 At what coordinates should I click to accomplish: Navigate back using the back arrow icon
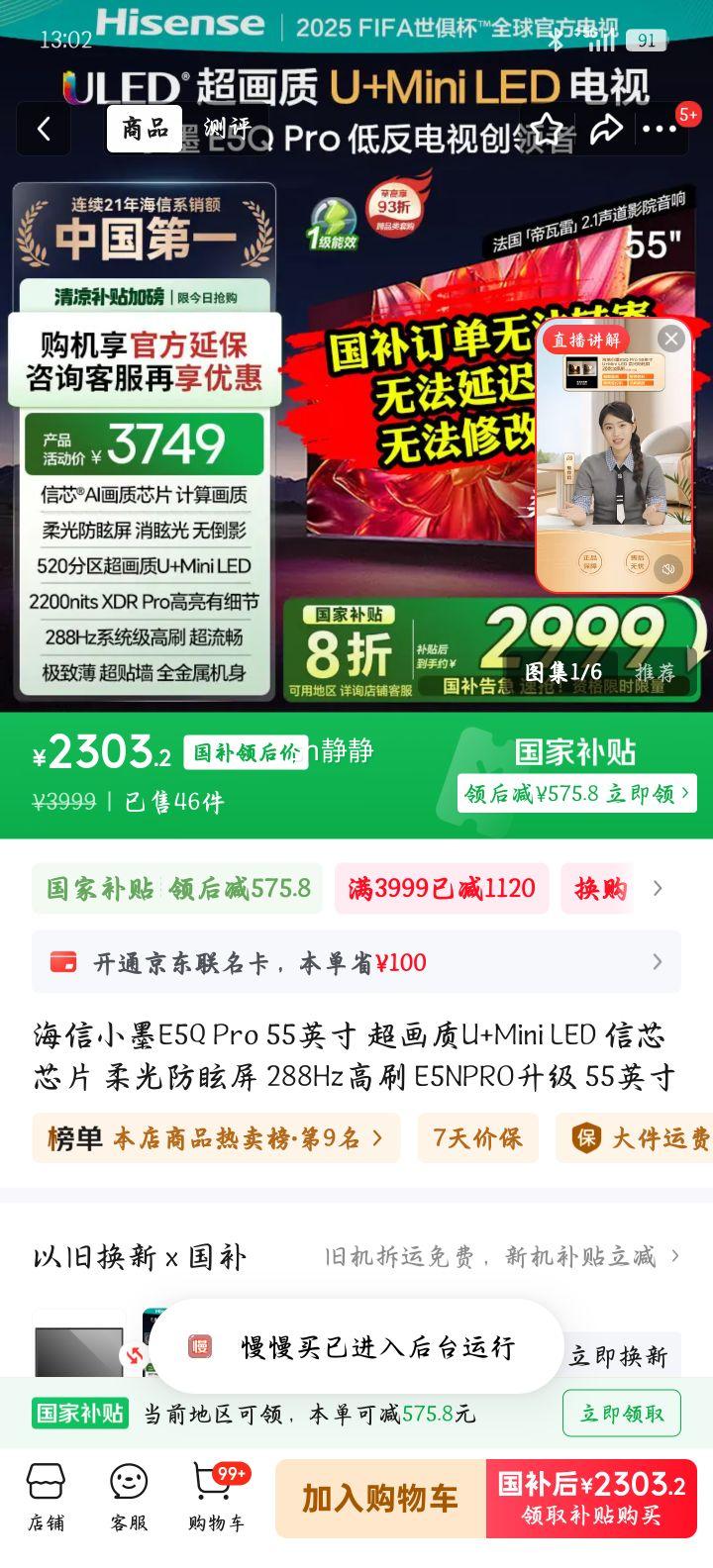(x=43, y=130)
